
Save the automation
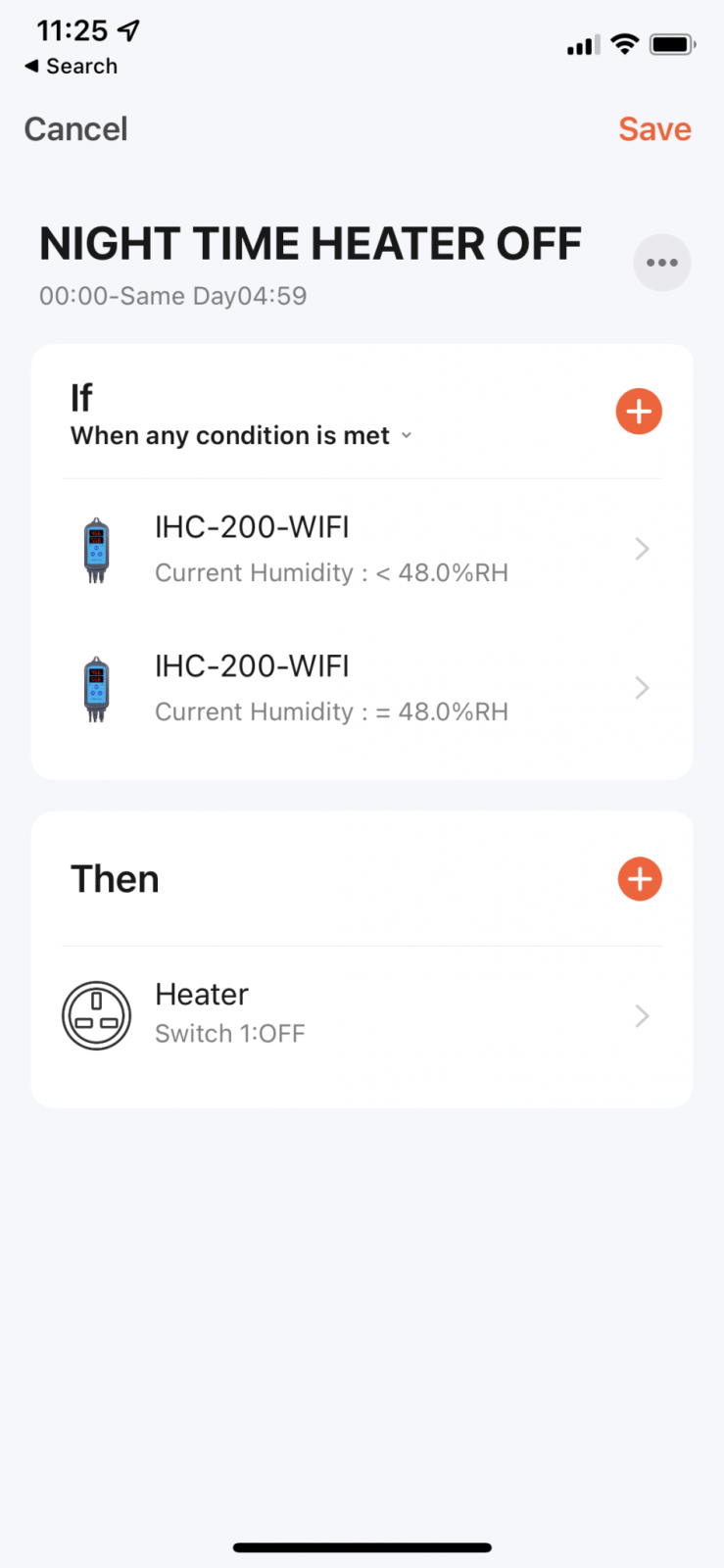[654, 129]
